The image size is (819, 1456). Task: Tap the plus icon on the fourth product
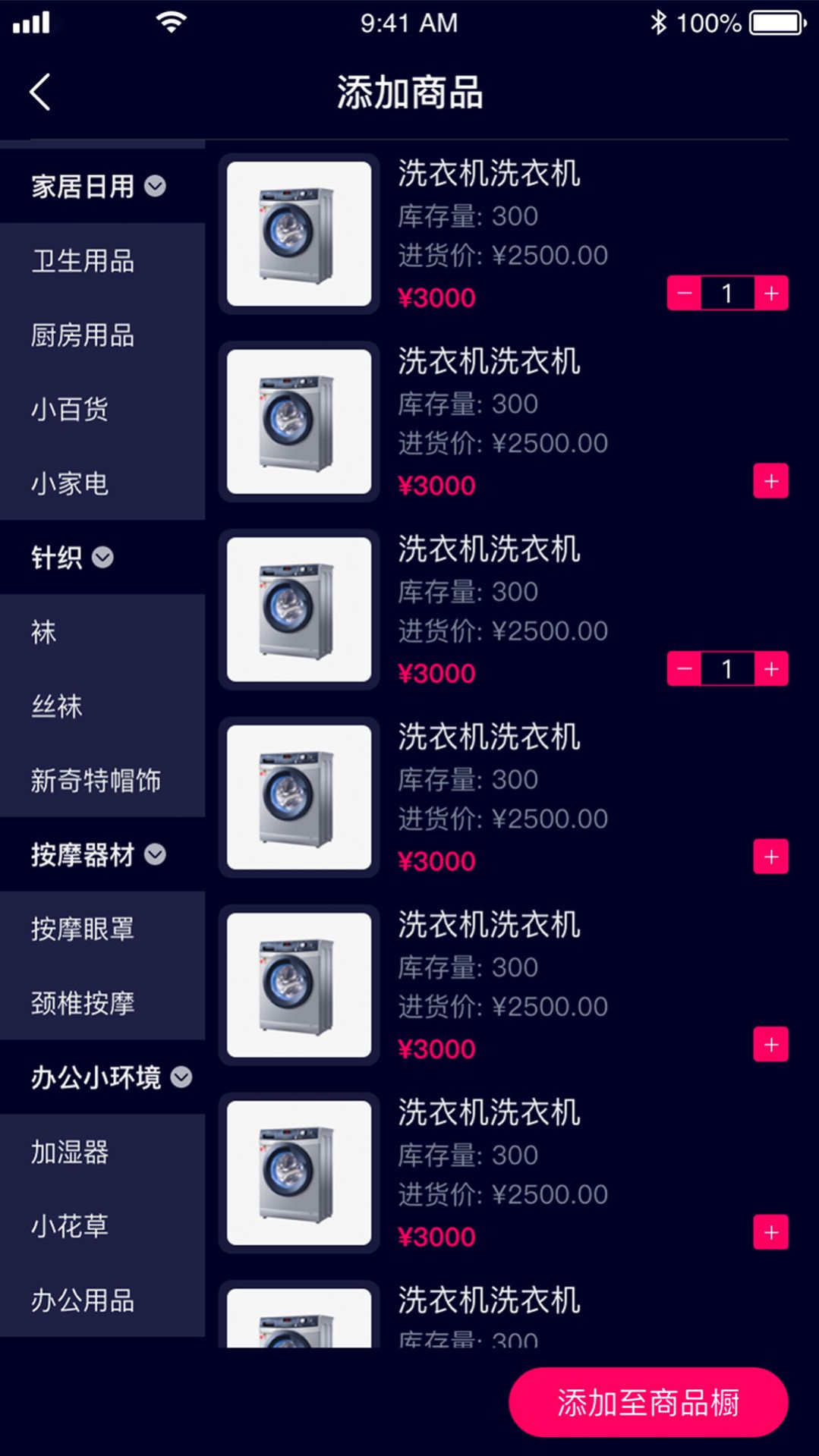[770, 857]
